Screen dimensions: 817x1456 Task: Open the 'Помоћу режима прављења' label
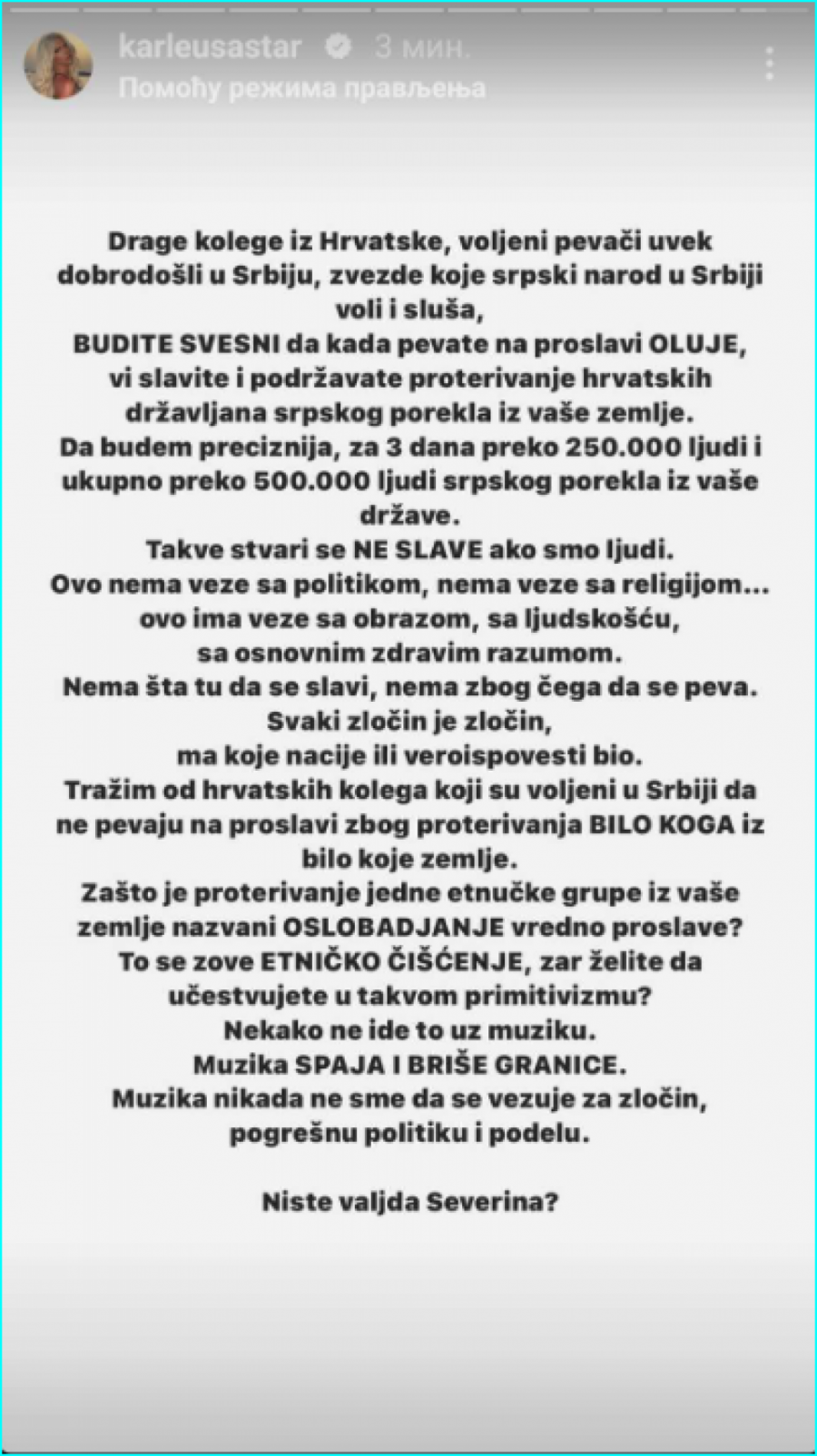pos(301,88)
